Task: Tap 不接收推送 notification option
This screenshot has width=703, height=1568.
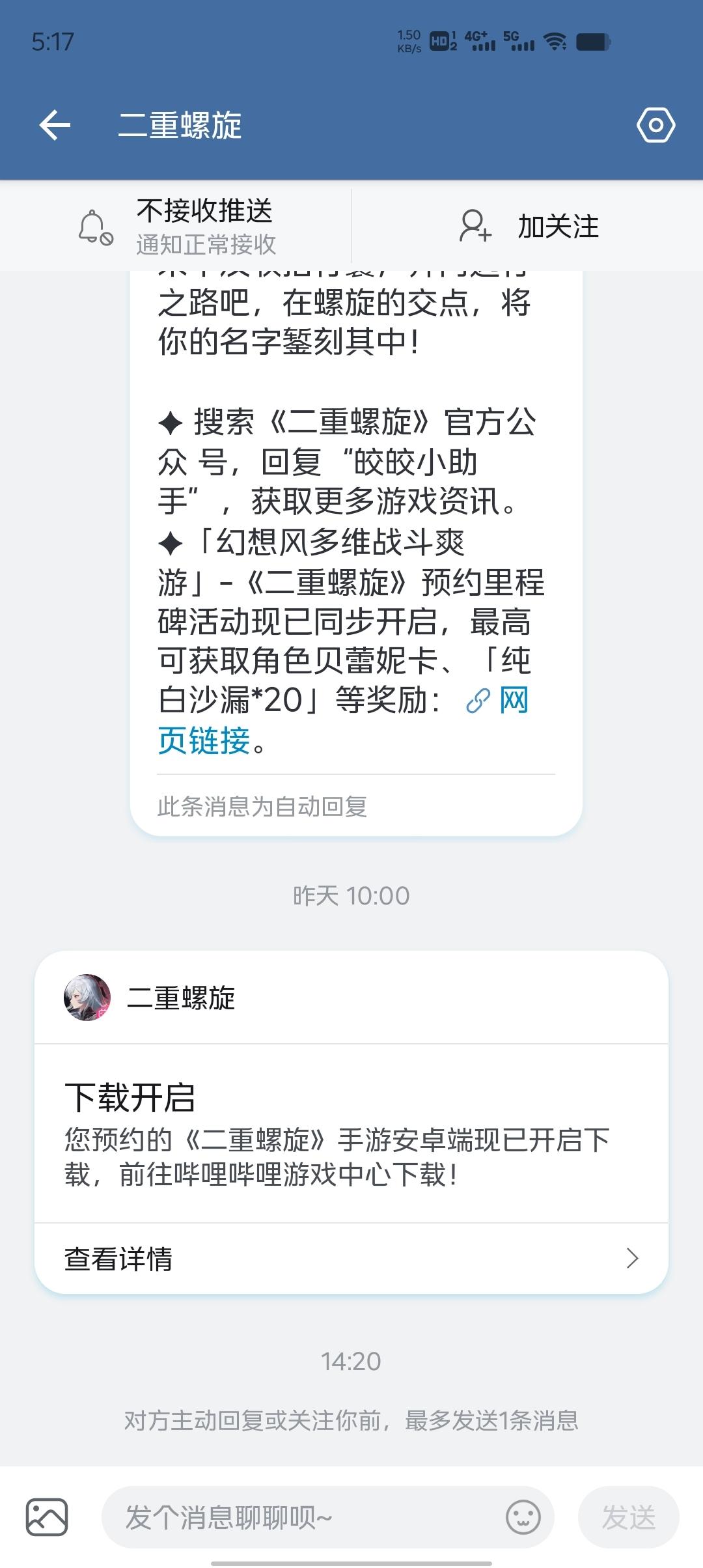Action: pyautogui.click(x=176, y=227)
